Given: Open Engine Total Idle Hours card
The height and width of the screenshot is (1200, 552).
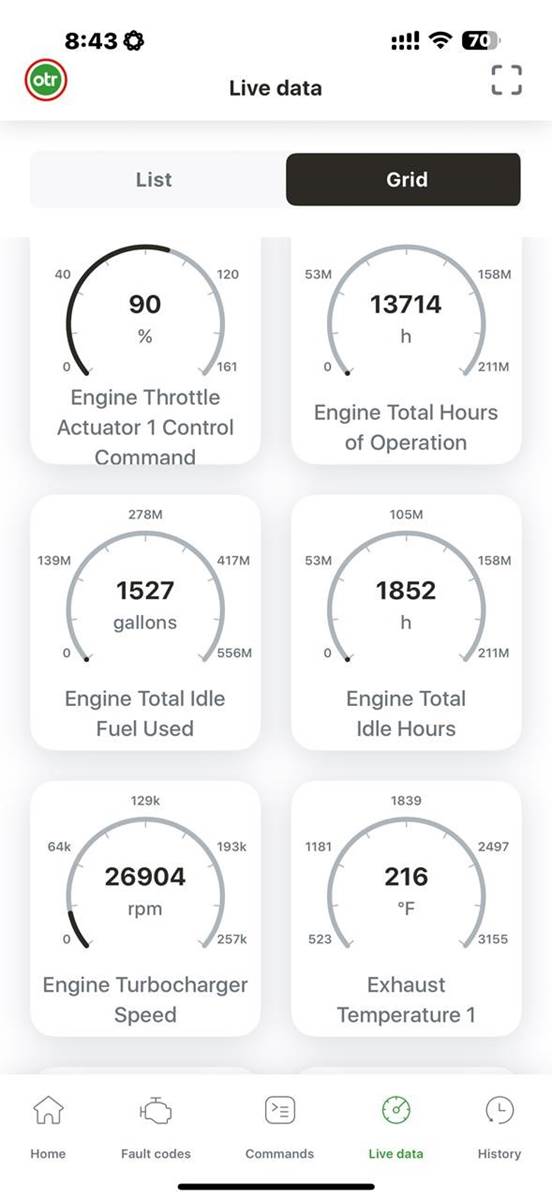Looking at the screenshot, I should point(406,622).
